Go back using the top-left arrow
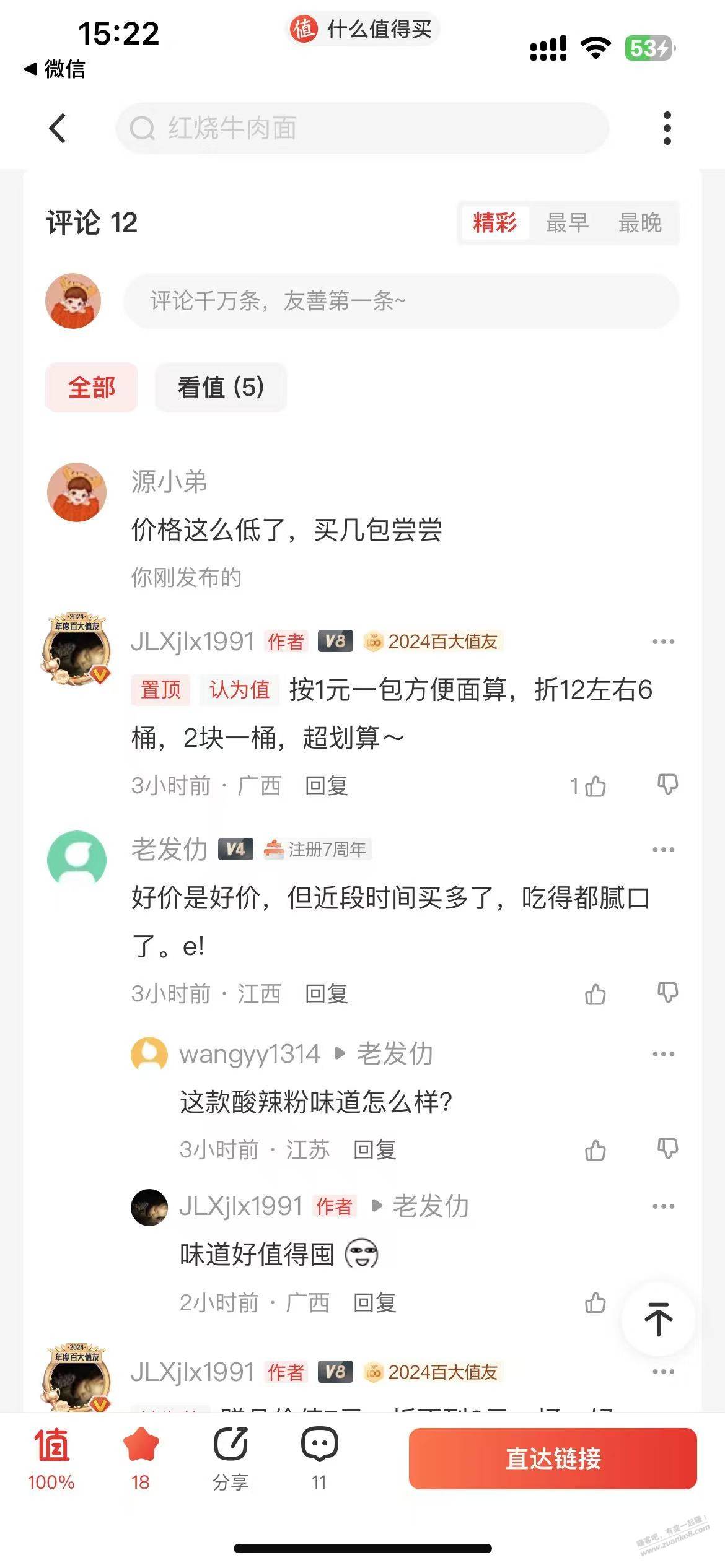This screenshot has height=1568, width=725. tap(58, 128)
